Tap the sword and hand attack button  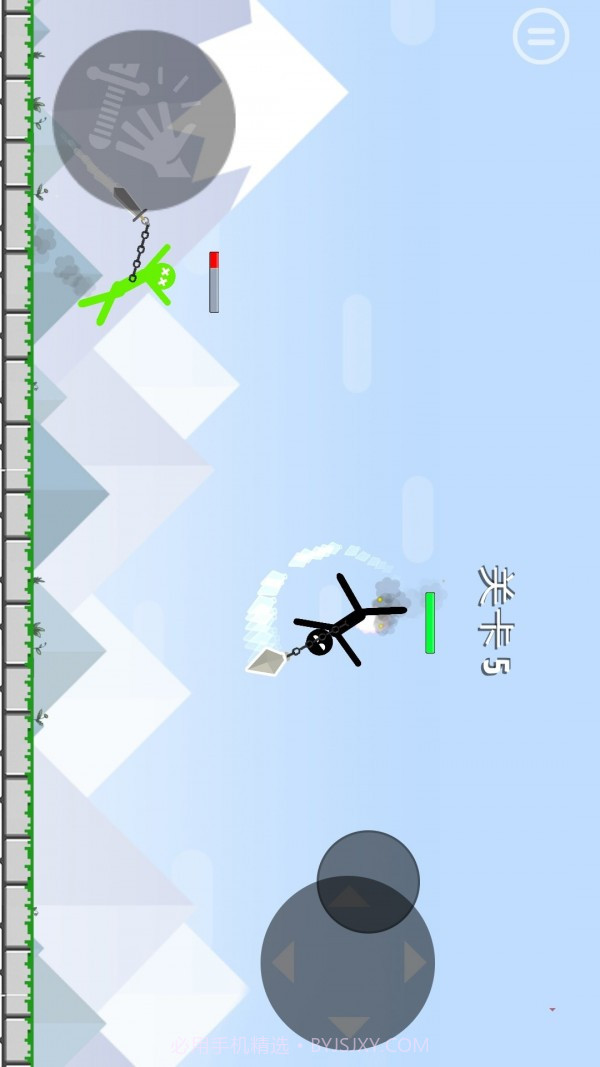[144, 120]
